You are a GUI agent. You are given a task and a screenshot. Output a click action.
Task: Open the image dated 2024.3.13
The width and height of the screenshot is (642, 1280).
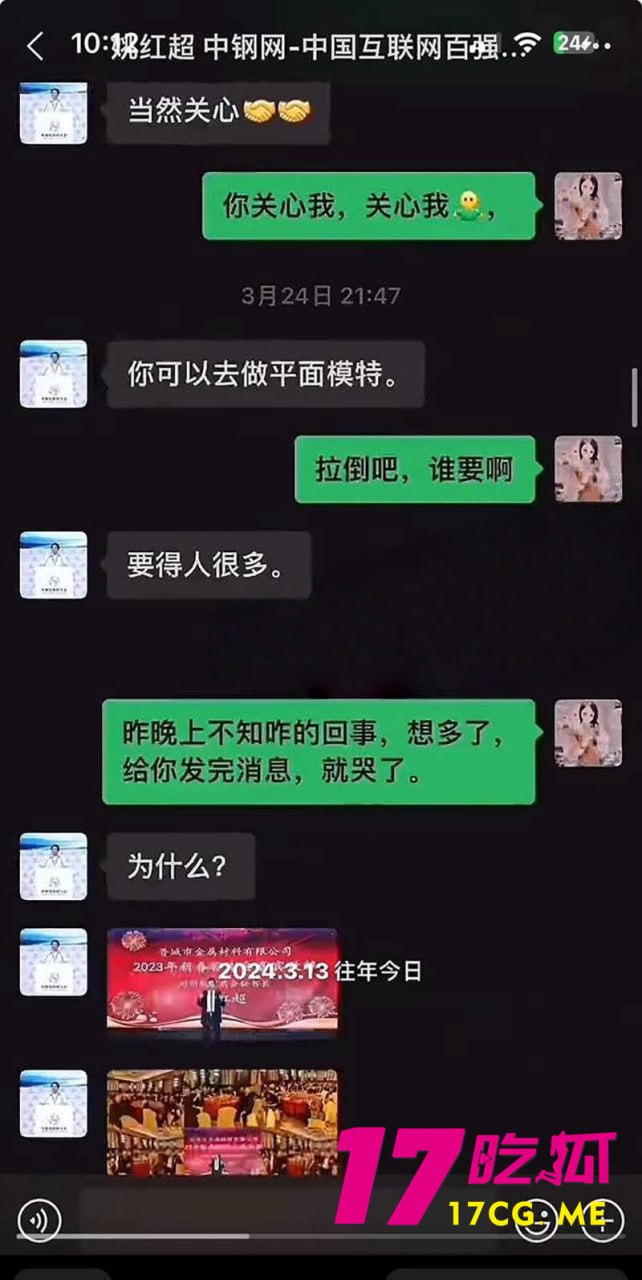coord(222,979)
